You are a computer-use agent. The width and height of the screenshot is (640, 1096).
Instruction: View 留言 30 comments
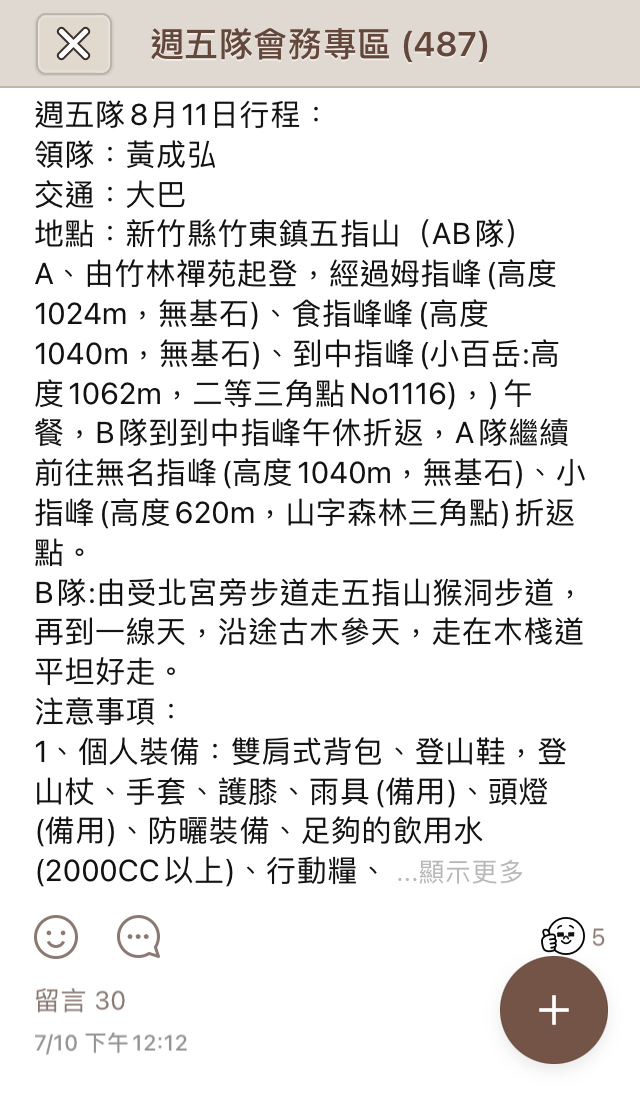[x=80, y=1000]
